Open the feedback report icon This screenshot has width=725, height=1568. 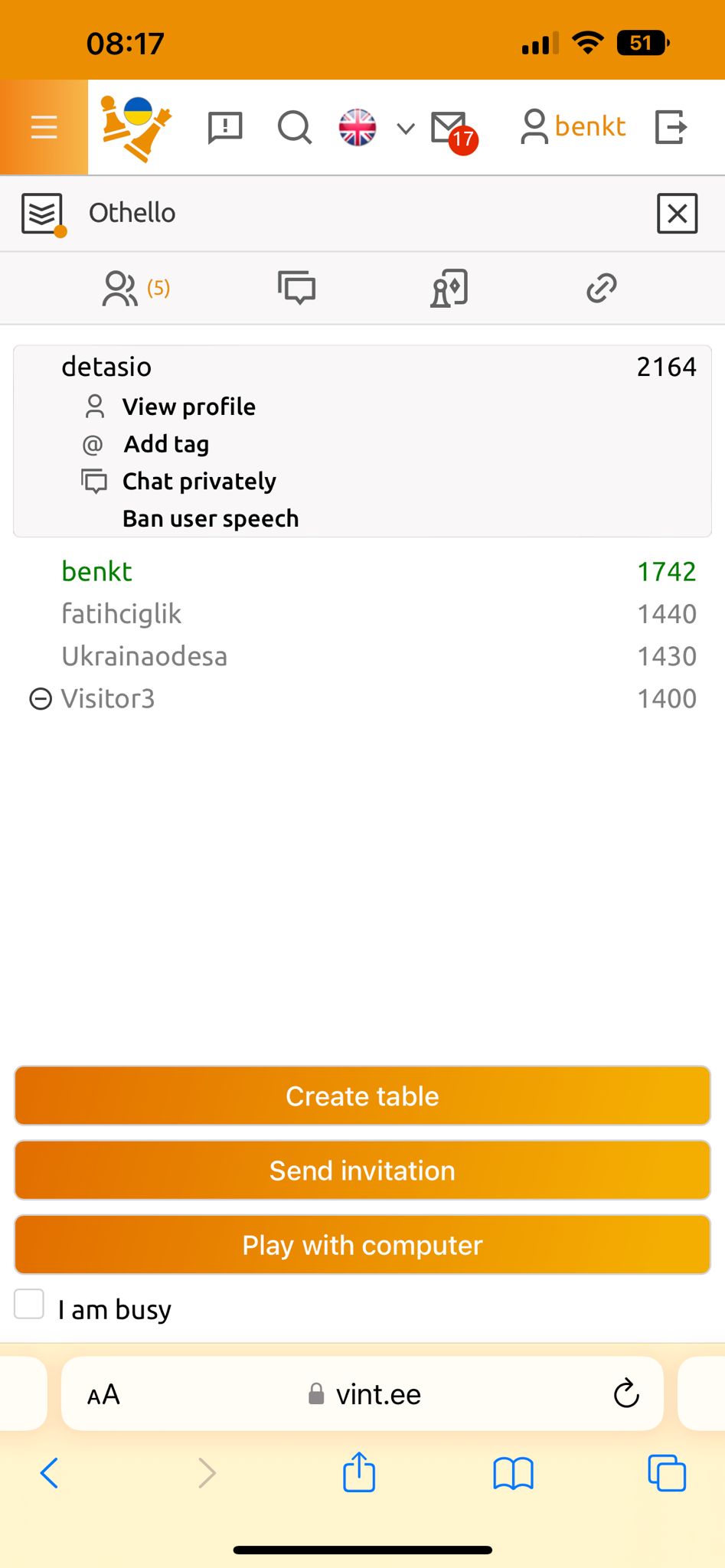225,127
